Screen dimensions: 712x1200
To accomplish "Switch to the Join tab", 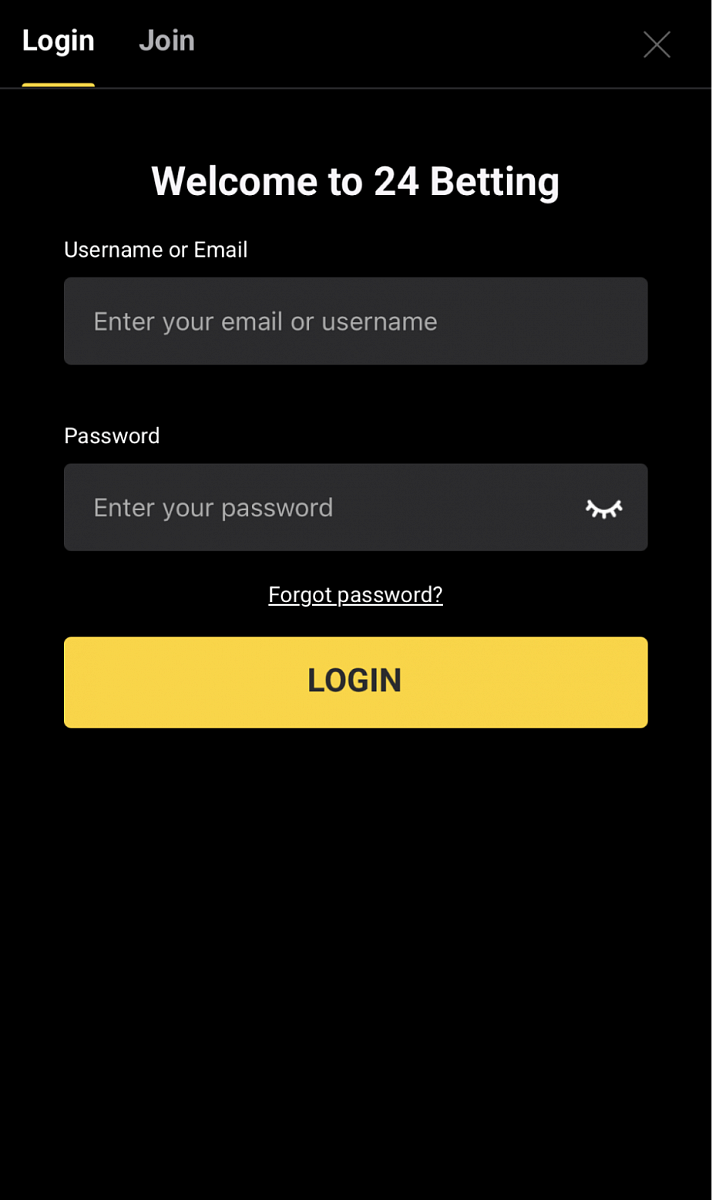I will point(166,41).
